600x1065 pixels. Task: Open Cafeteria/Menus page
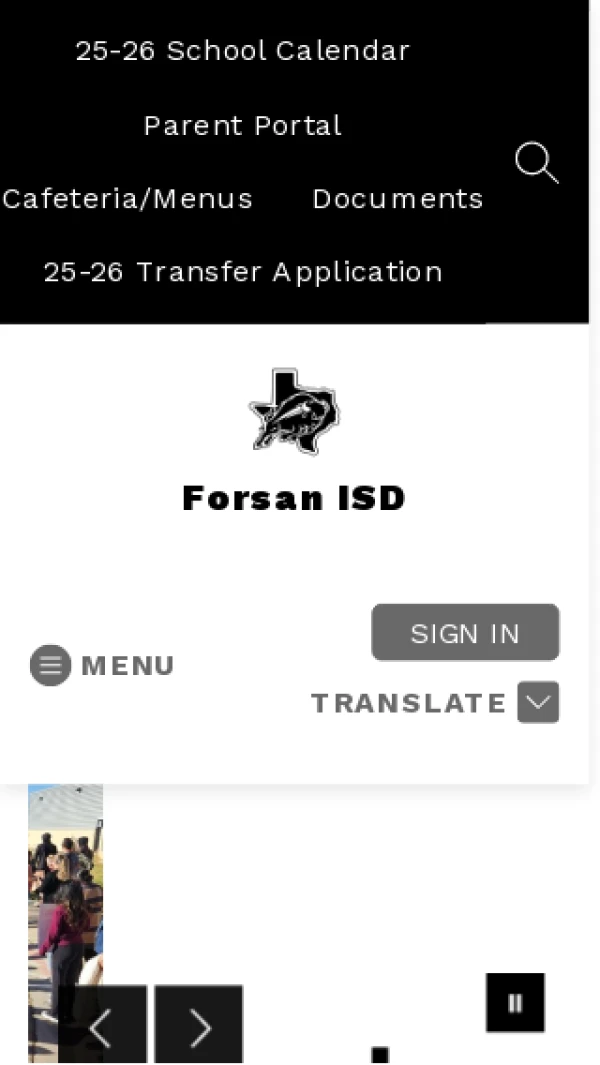[x=127, y=199]
